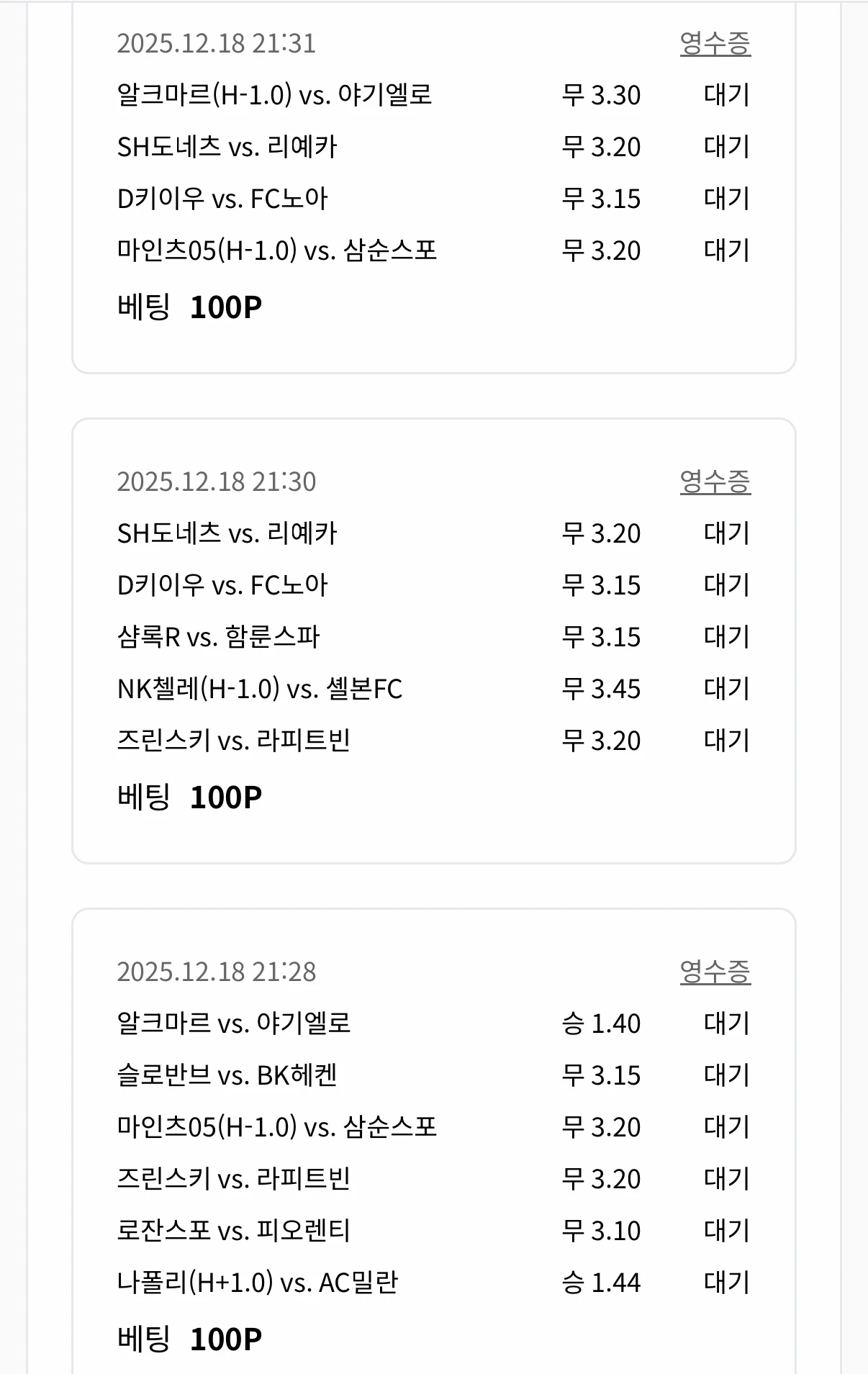Click the 대기 status for 나폴리(H+1.0) vs. AC밀란
Viewport: 868px width, 1374px height.
coord(728,1282)
